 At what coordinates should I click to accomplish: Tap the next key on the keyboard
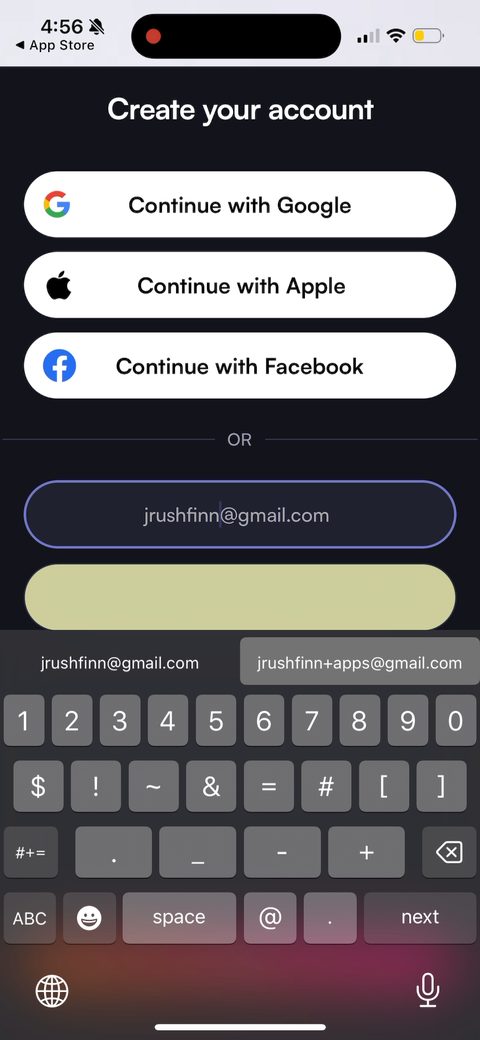point(420,917)
